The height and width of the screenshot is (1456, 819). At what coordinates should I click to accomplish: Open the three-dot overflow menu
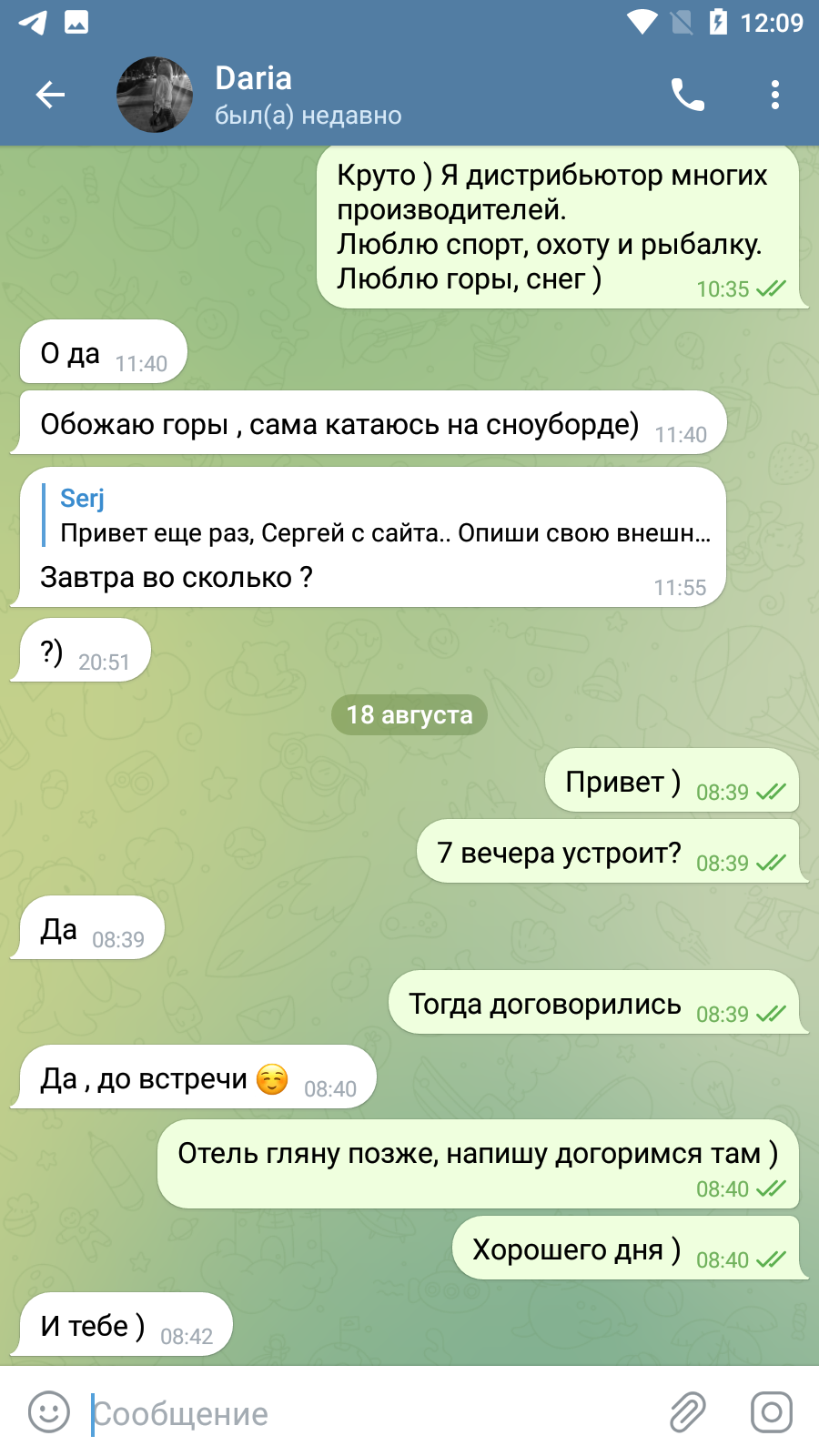pyautogui.click(x=775, y=95)
